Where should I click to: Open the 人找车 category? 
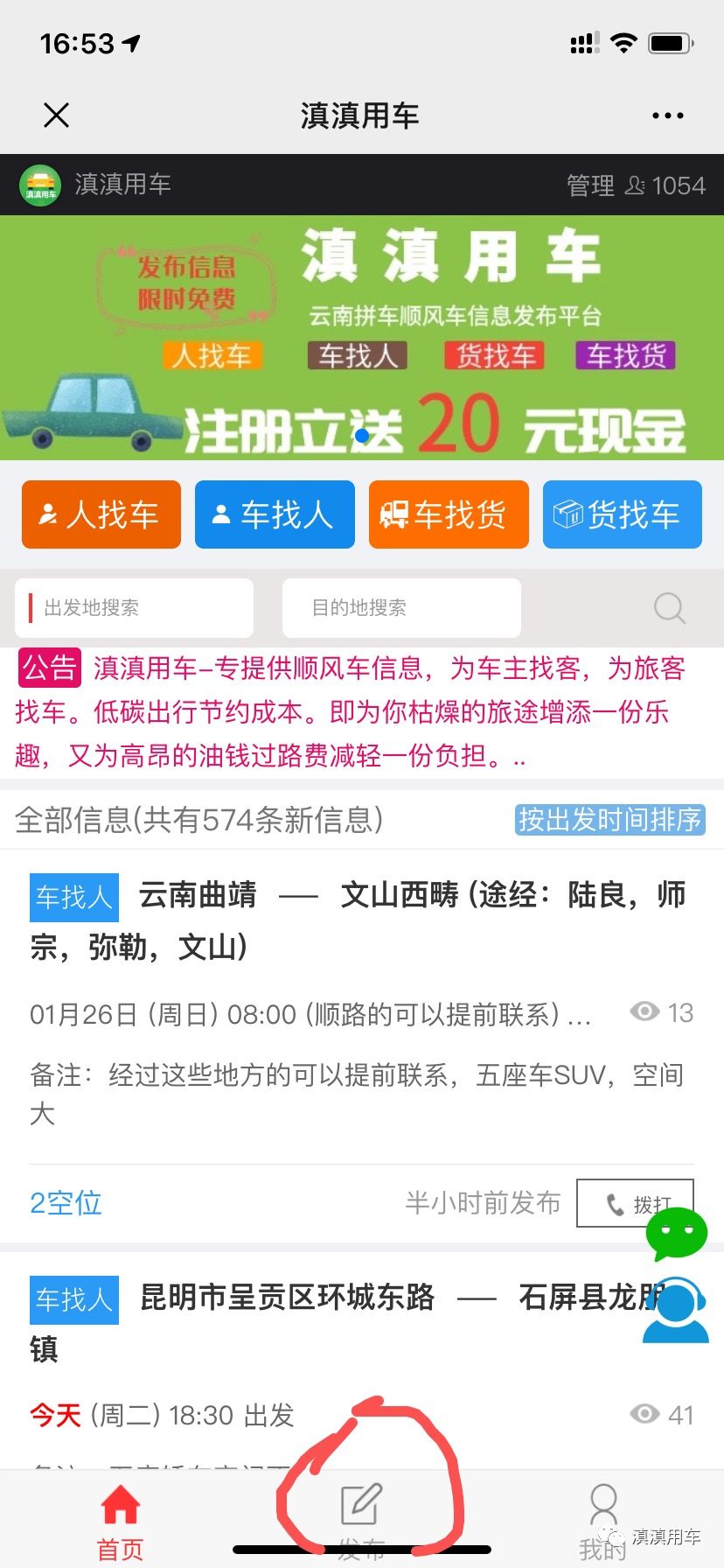point(101,514)
